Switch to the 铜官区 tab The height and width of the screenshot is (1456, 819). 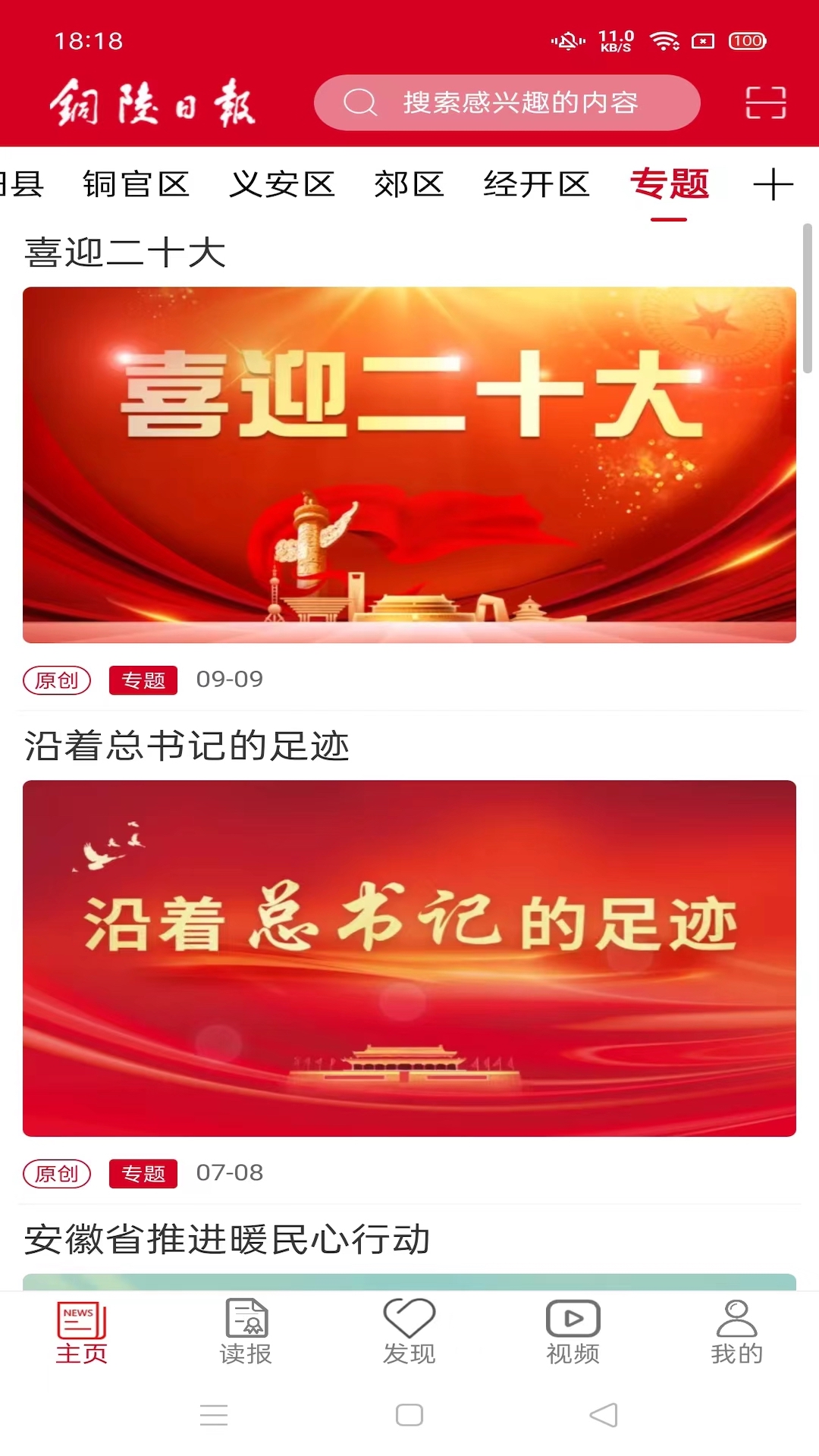(136, 184)
